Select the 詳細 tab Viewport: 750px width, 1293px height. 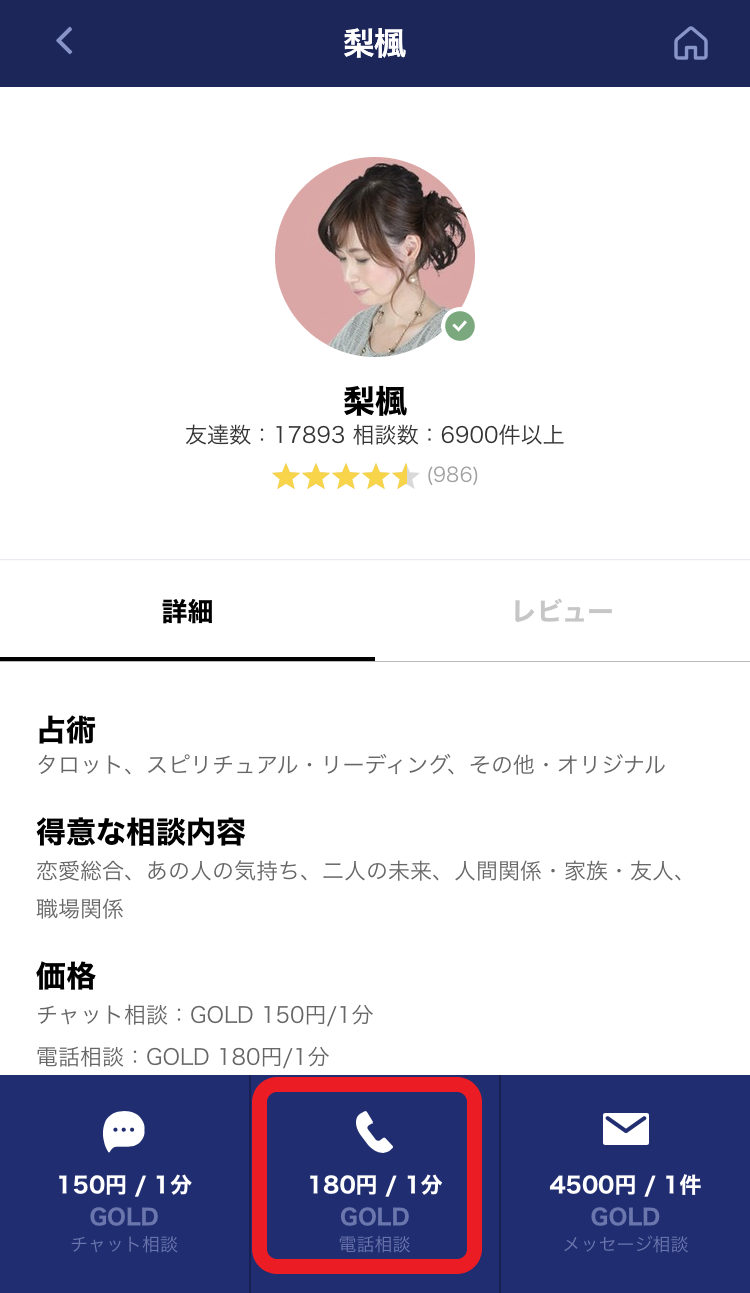tap(188, 612)
